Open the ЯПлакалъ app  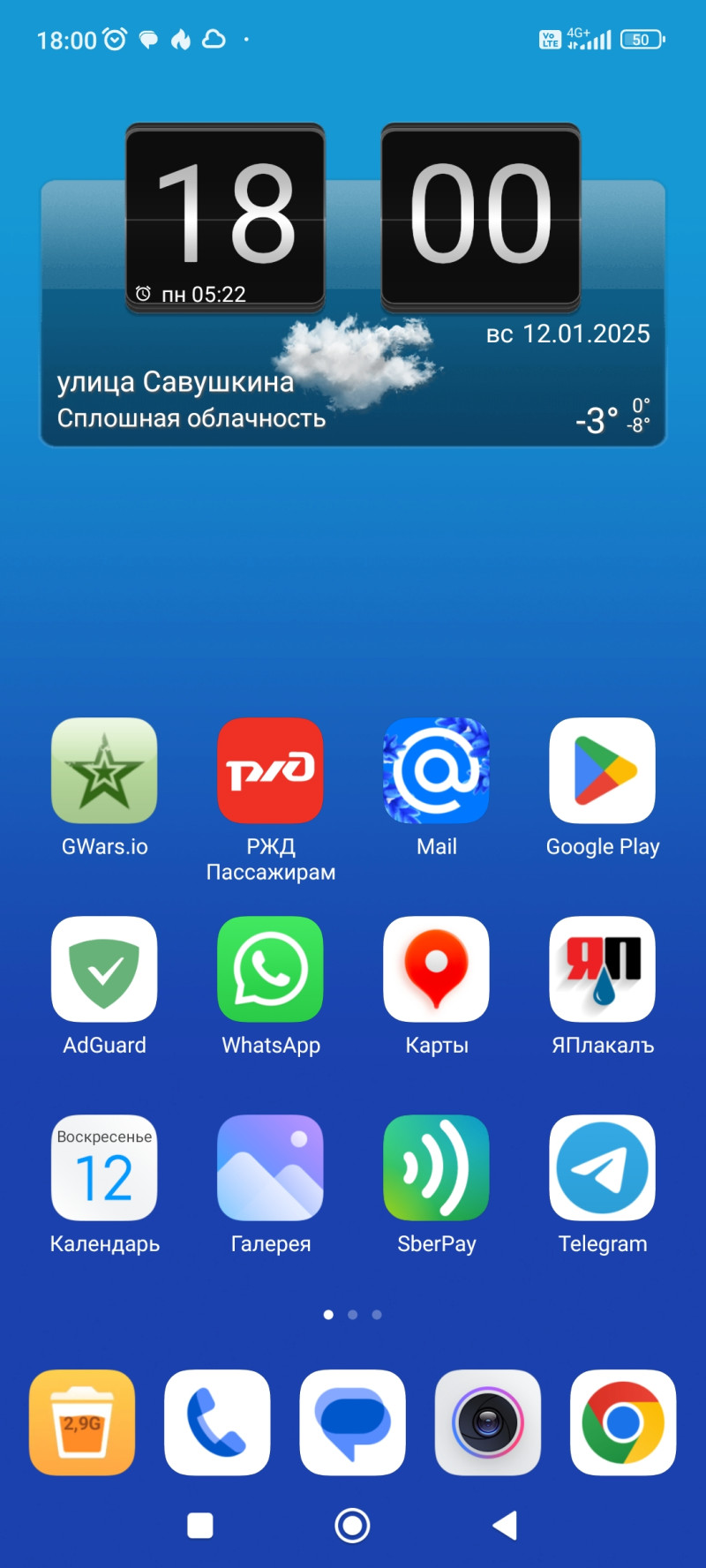602,969
